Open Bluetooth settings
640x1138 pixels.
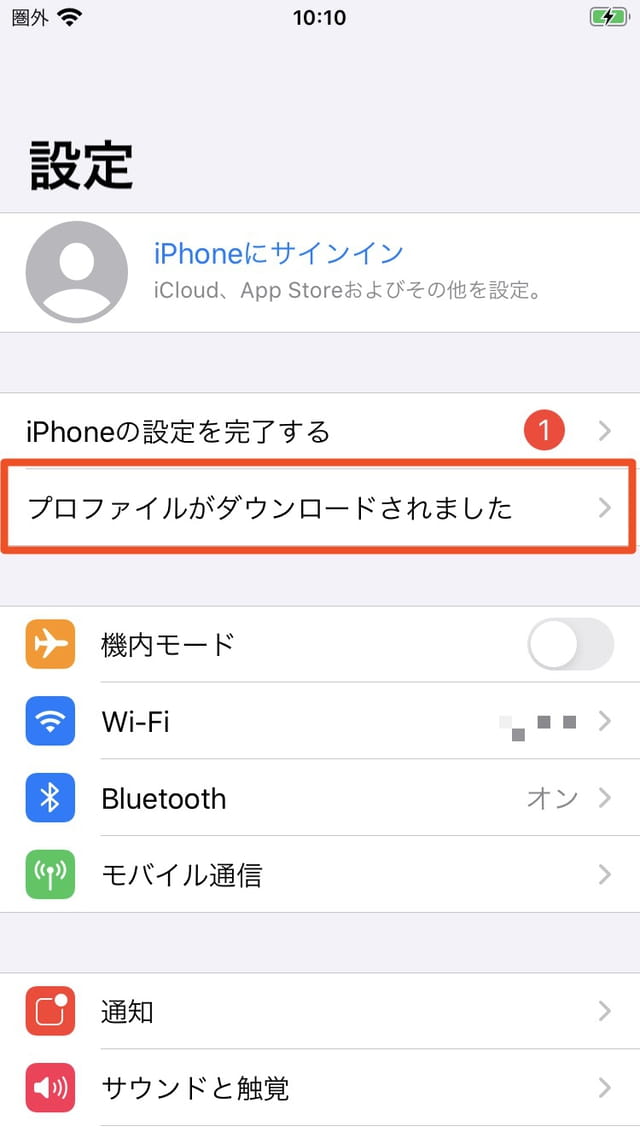tap(320, 798)
